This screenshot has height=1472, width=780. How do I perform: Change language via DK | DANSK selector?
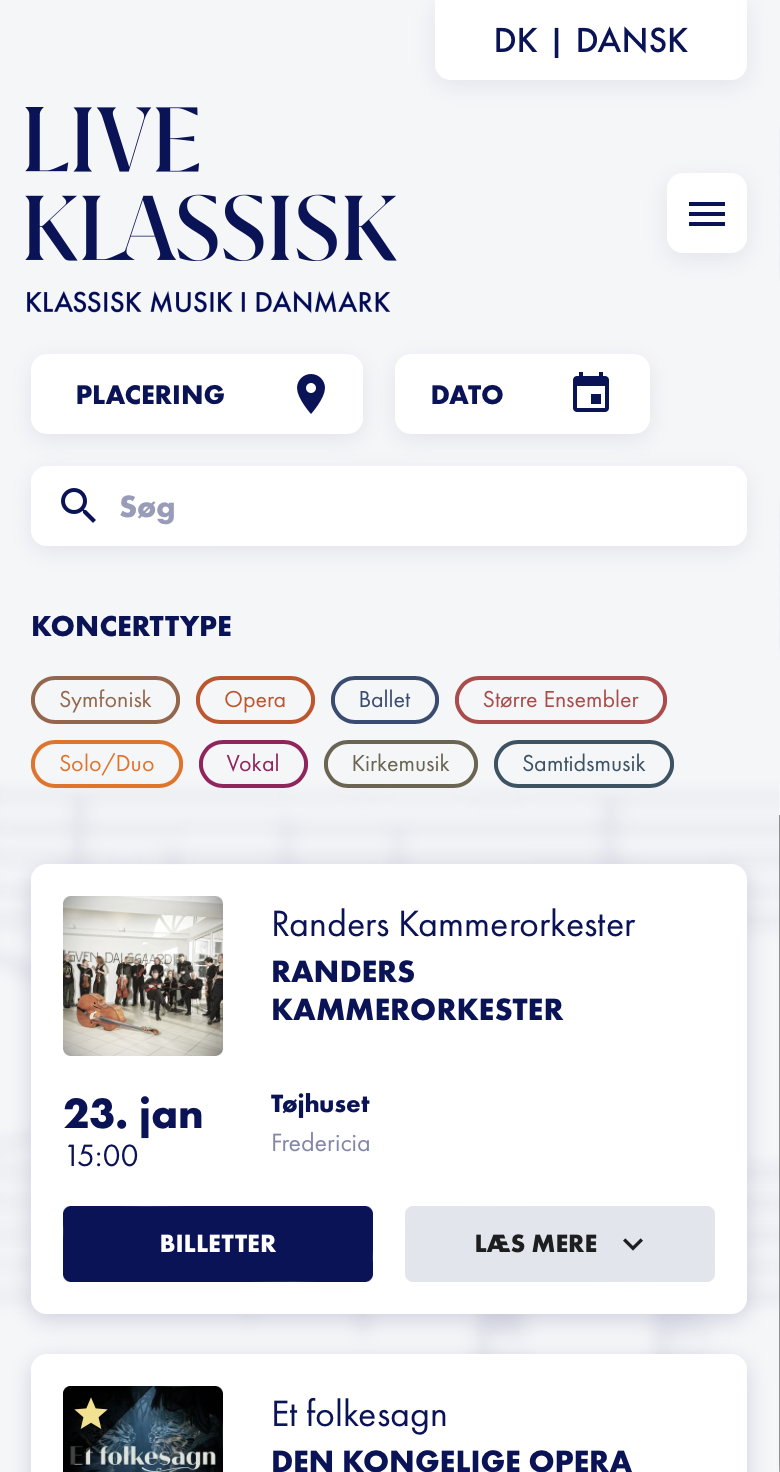(590, 40)
